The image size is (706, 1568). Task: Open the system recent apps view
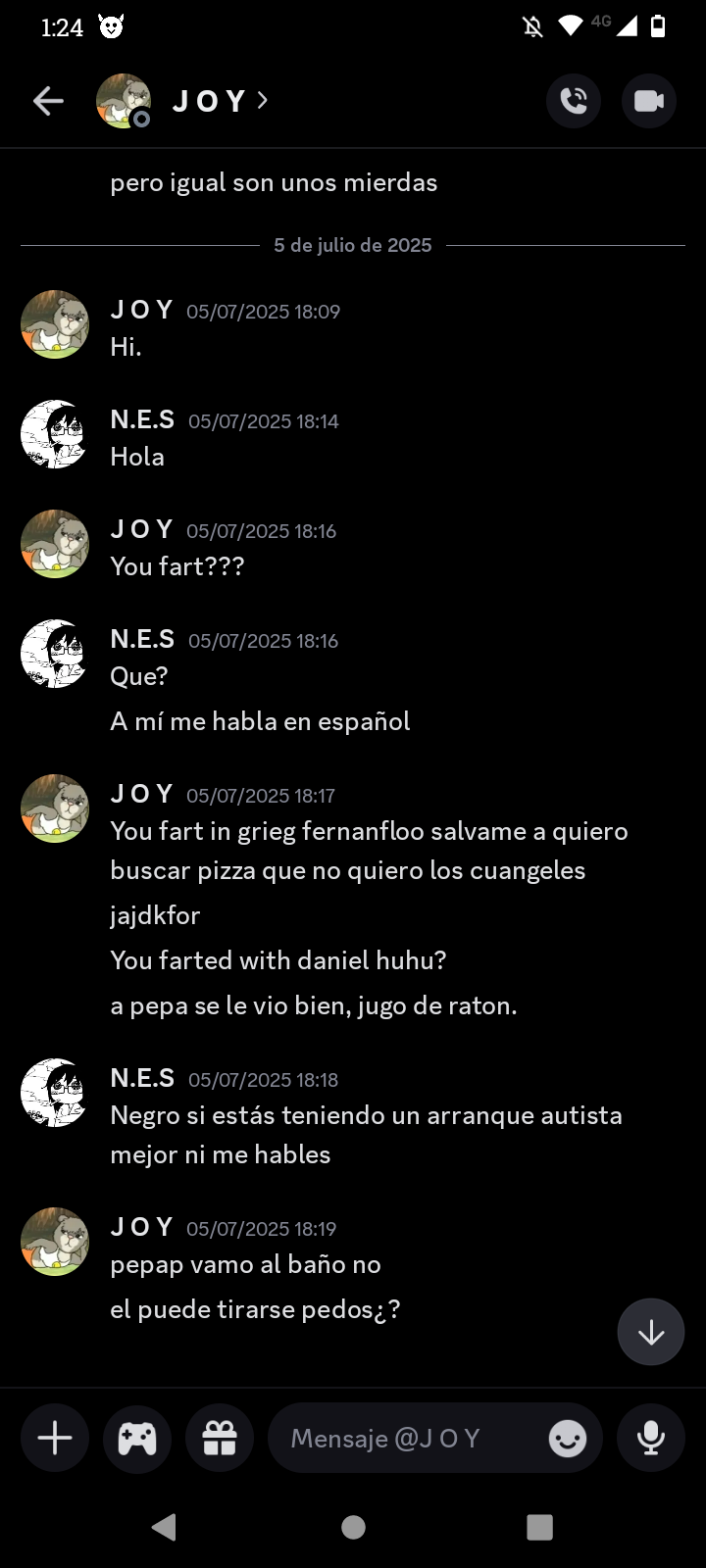pos(539,1527)
